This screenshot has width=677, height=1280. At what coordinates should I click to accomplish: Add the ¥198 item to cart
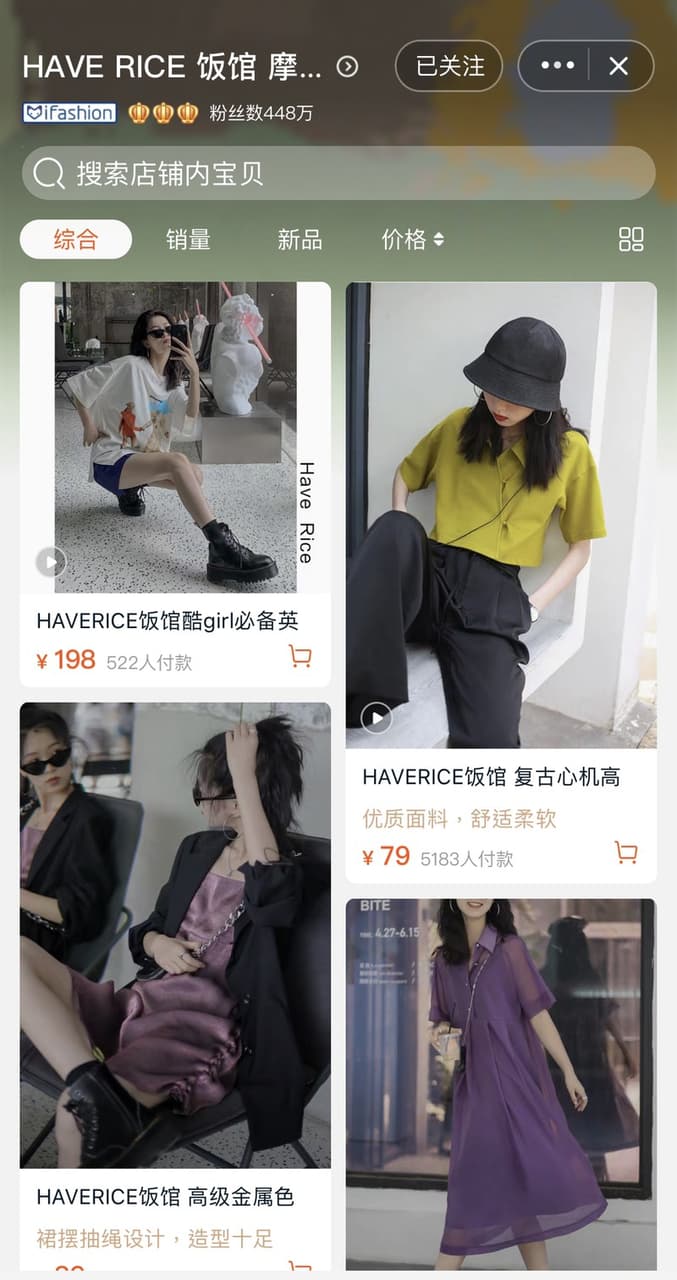tap(300, 657)
